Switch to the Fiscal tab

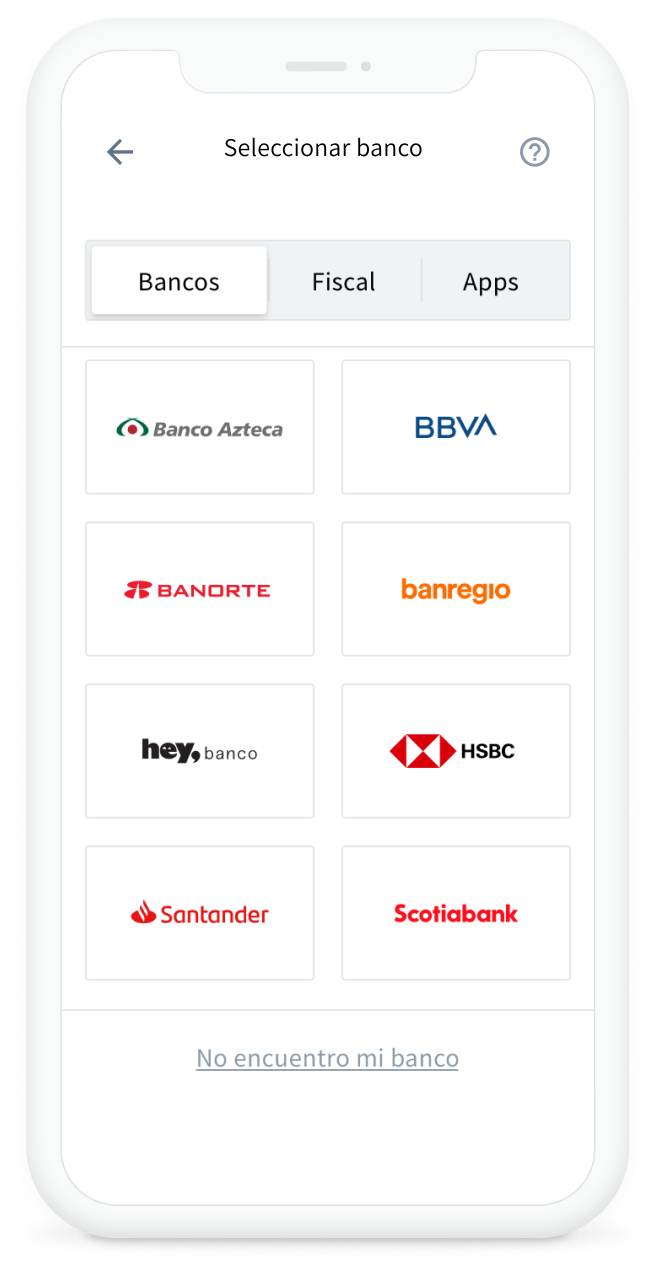point(343,282)
